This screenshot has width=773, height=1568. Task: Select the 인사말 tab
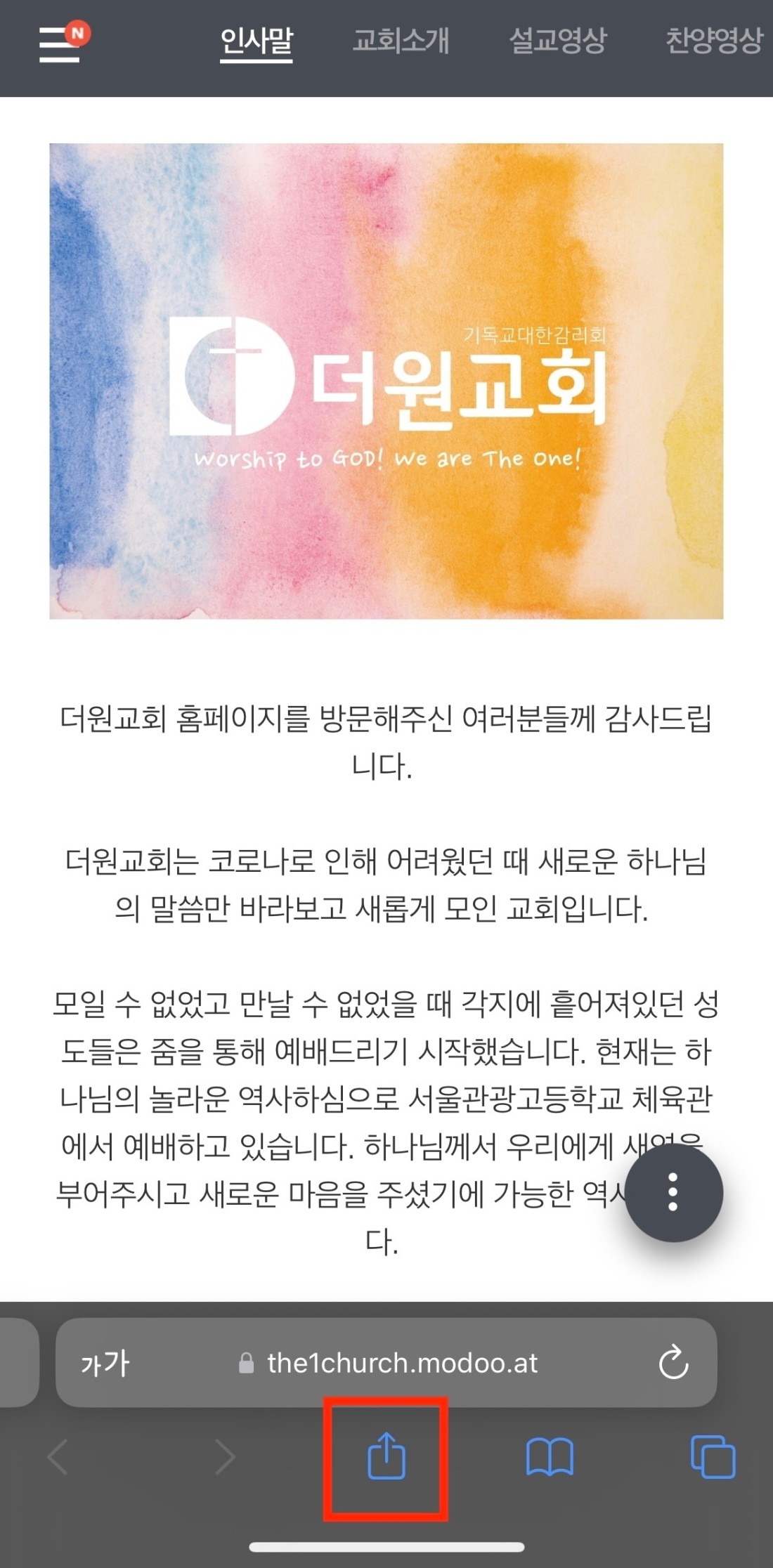[256, 41]
